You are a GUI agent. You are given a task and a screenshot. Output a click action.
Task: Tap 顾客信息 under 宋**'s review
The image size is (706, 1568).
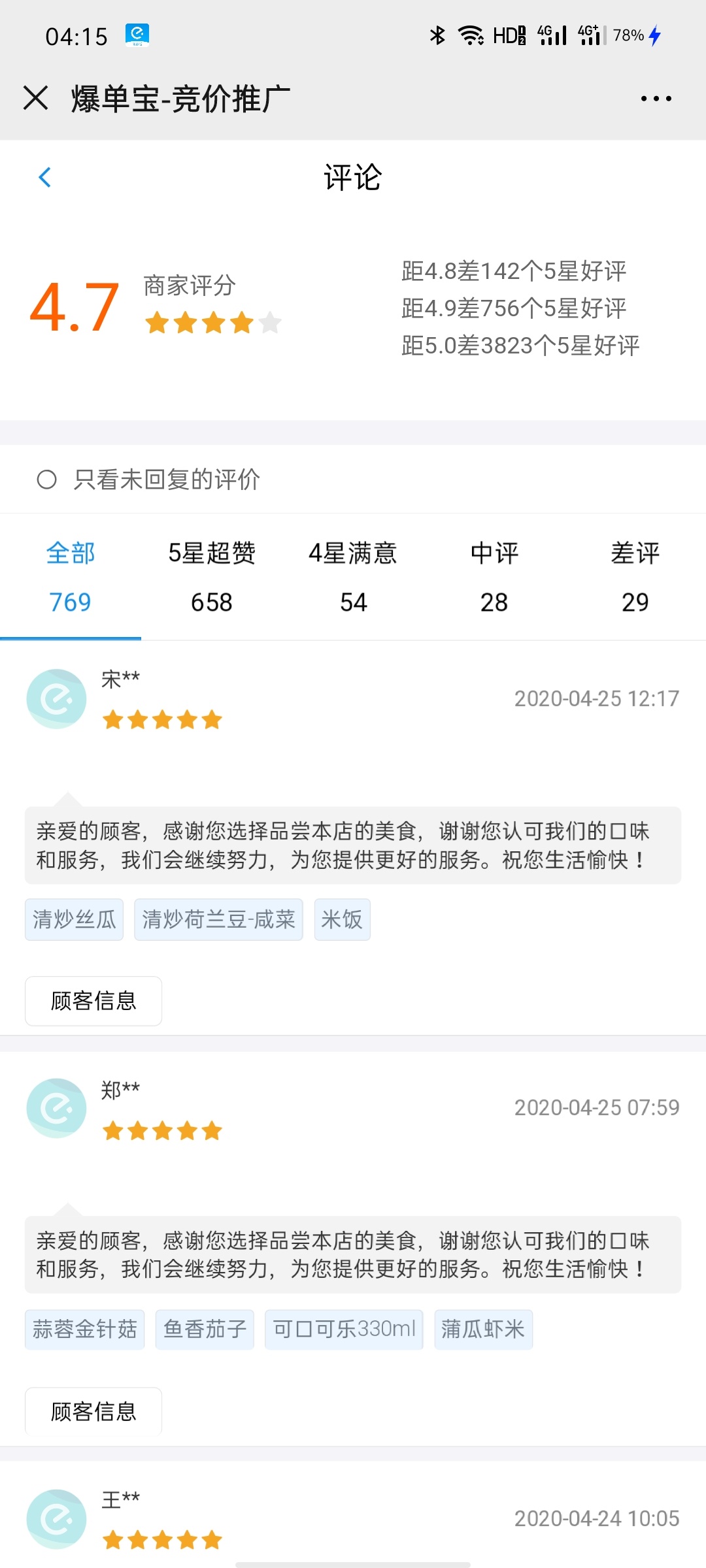click(93, 1001)
